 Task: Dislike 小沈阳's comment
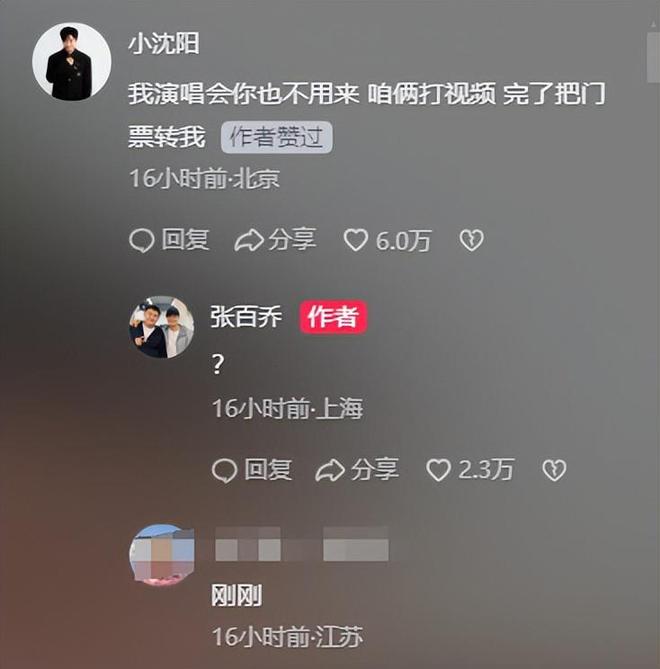[471, 240]
